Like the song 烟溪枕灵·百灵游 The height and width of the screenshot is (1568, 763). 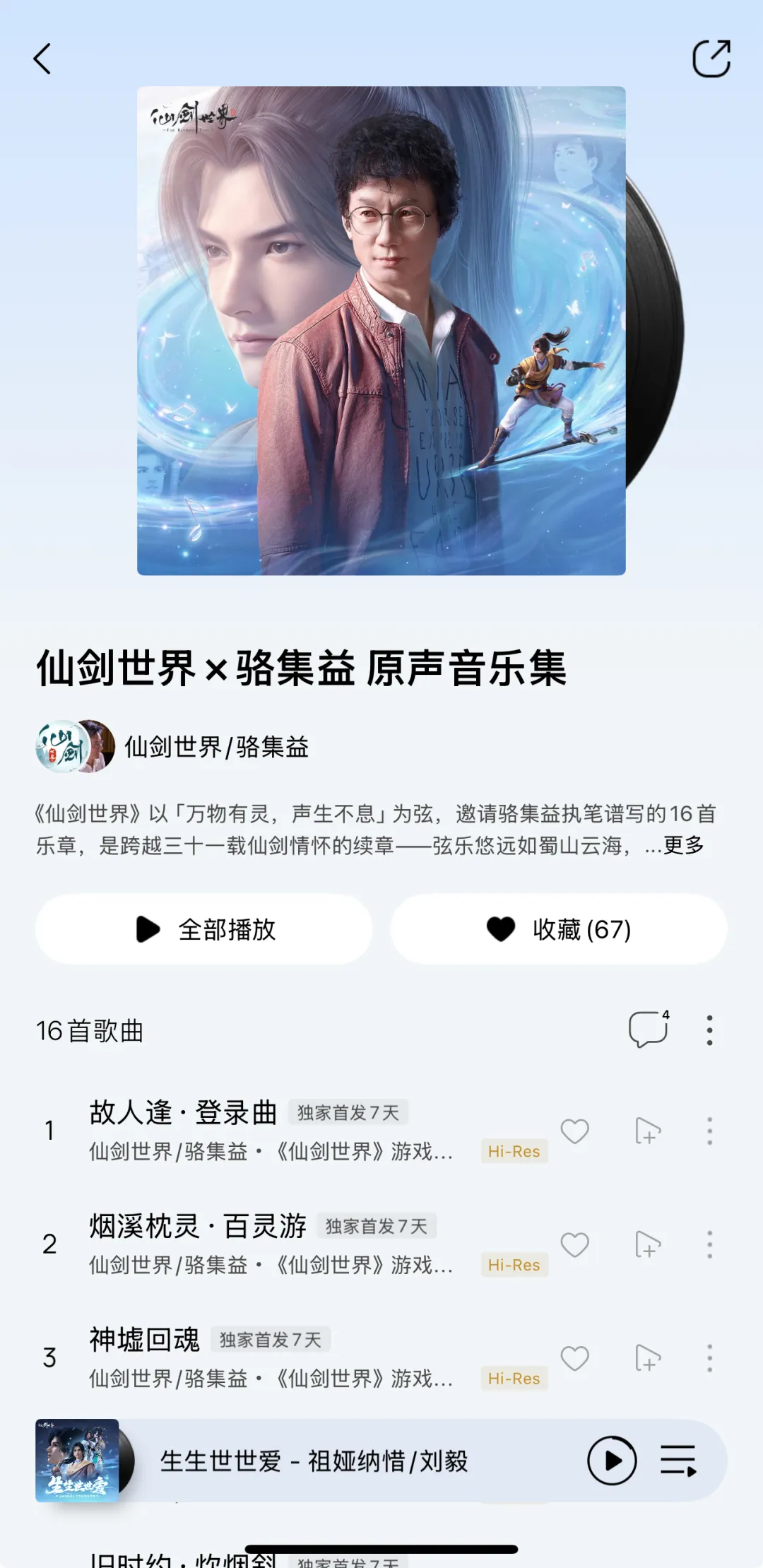(x=574, y=1245)
